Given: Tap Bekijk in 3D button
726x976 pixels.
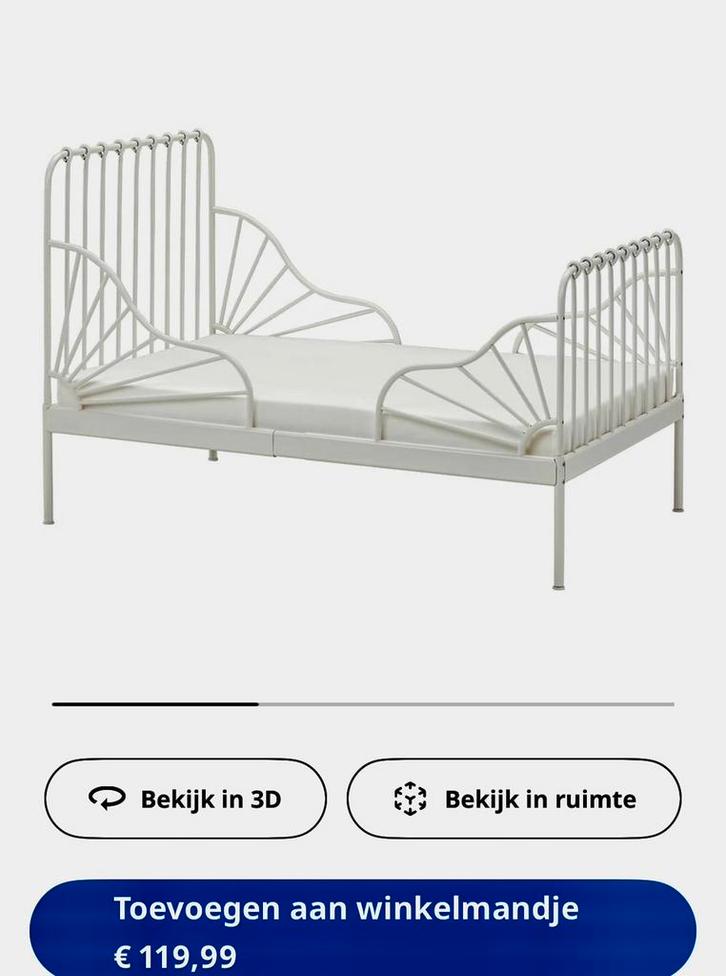Looking at the screenshot, I should click(186, 798).
